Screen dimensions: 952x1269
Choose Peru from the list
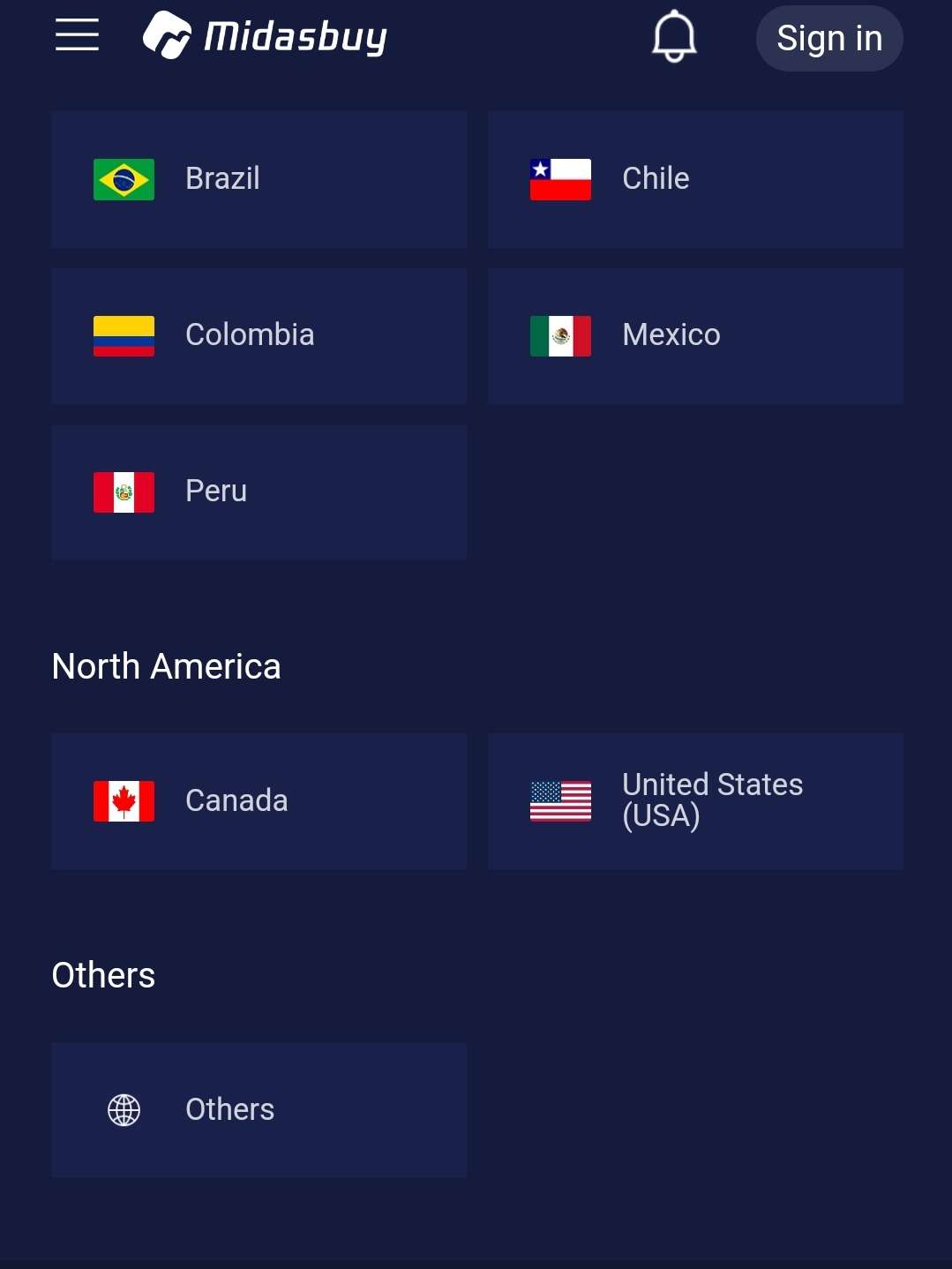(x=259, y=492)
